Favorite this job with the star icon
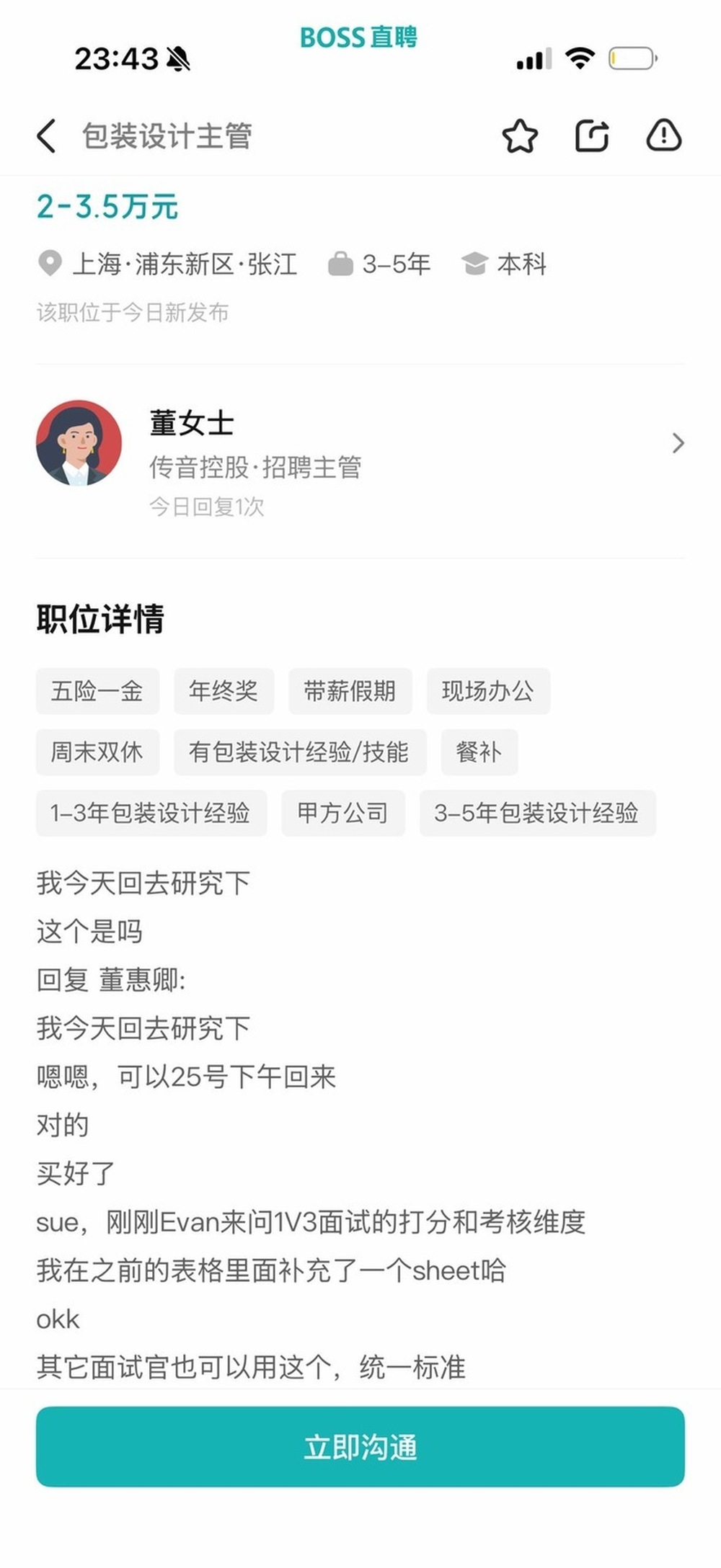721x1568 pixels. 520,136
